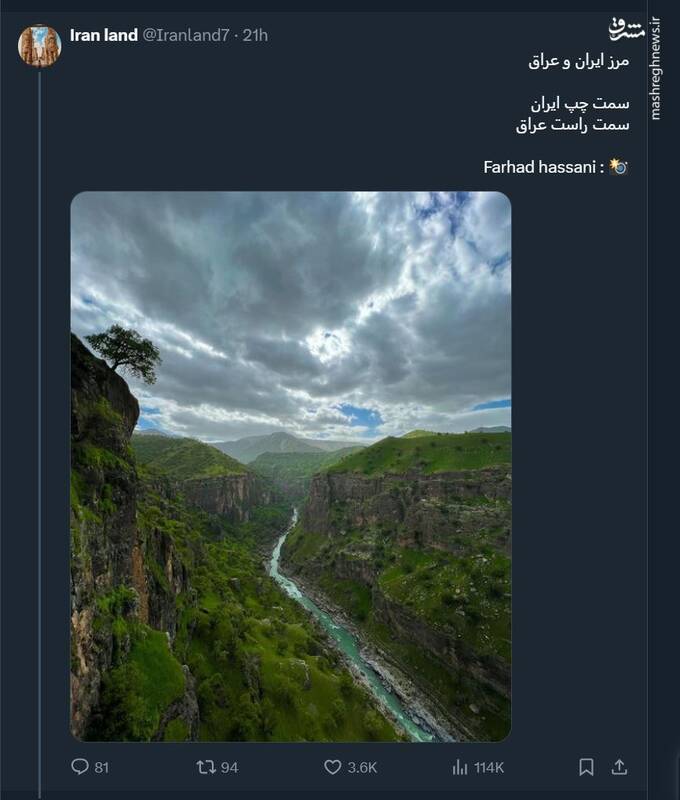The width and height of the screenshot is (680, 800).
Task: Open the Iran land account name
Action: pos(104,35)
